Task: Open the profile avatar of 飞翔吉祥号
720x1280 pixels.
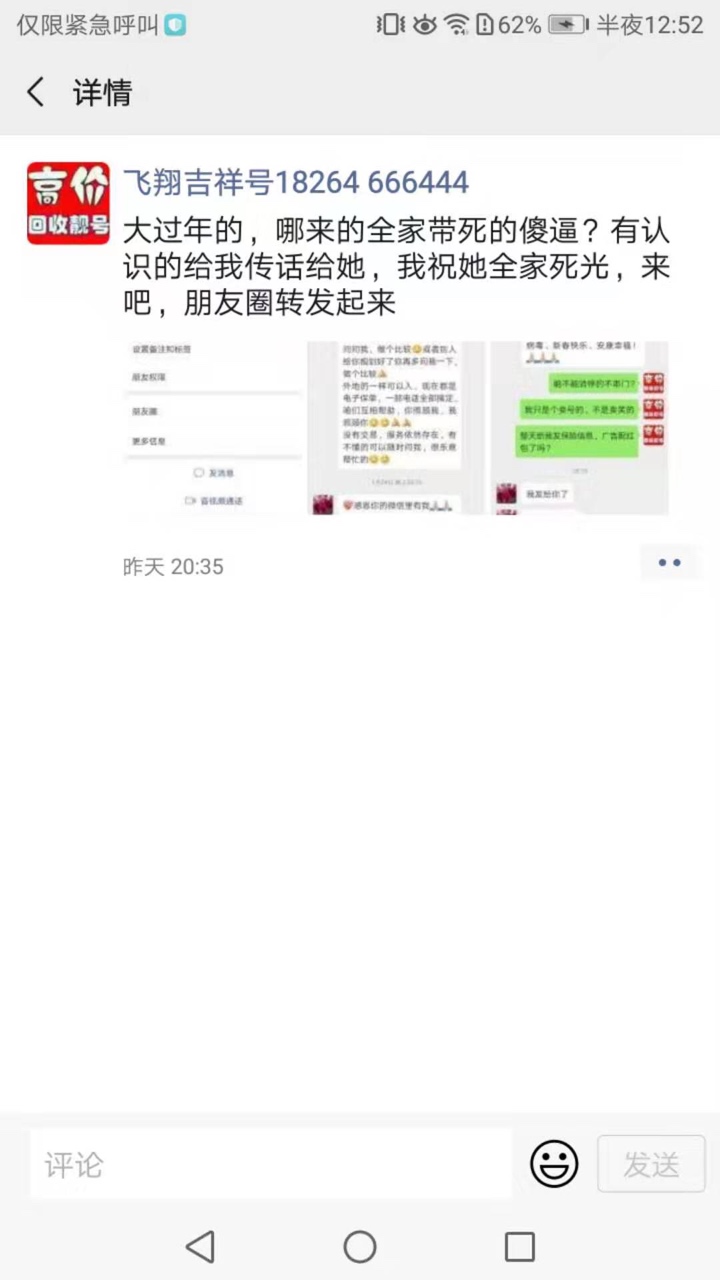Action: tap(68, 203)
